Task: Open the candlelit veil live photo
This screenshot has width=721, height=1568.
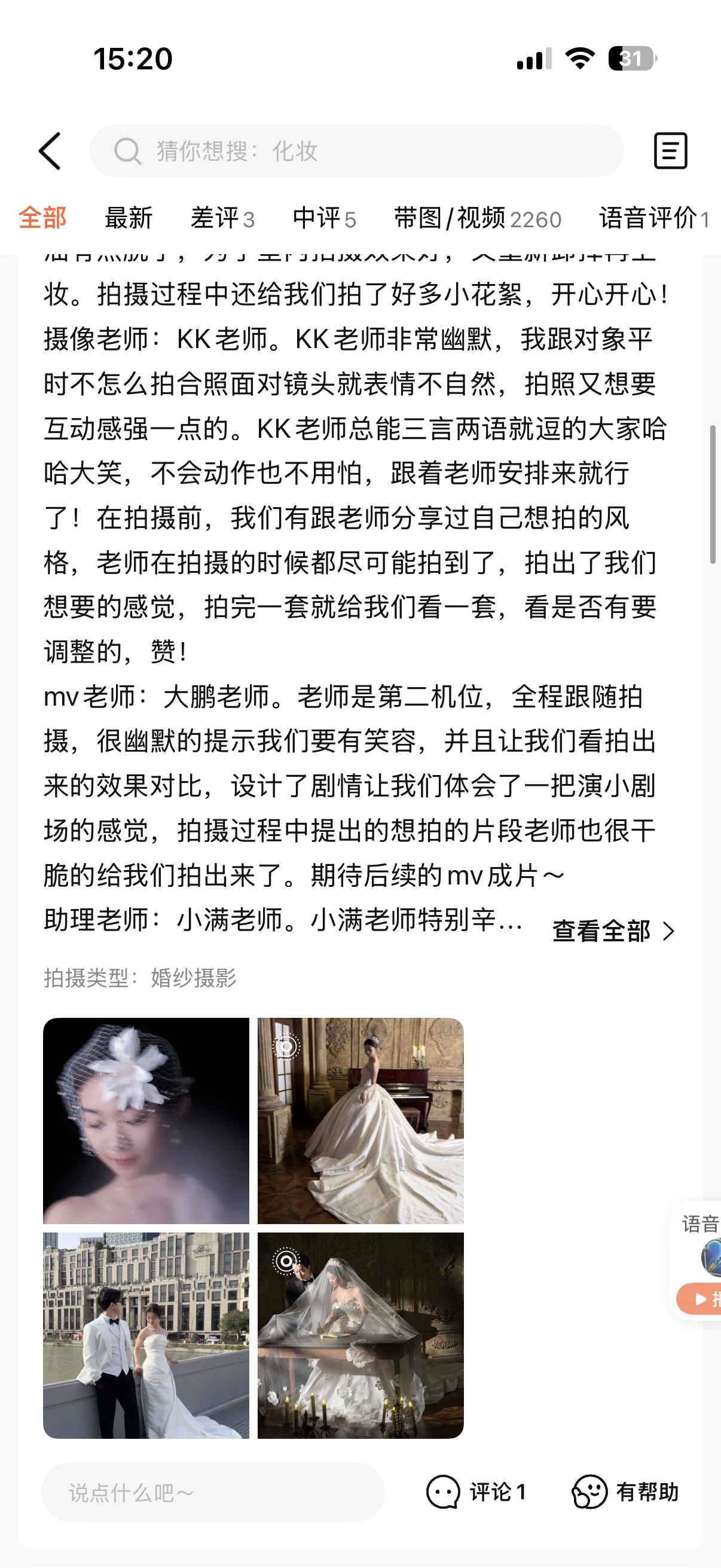Action: [360, 1335]
